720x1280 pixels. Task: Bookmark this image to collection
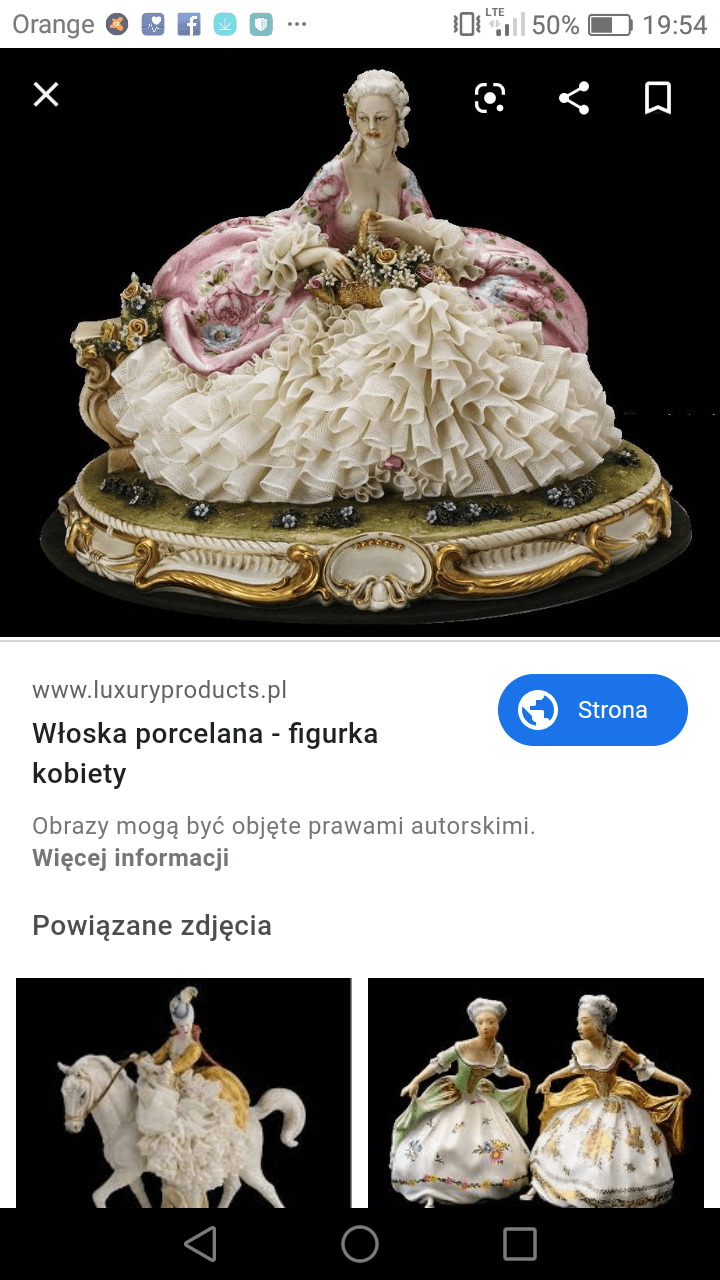click(x=657, y=98)
